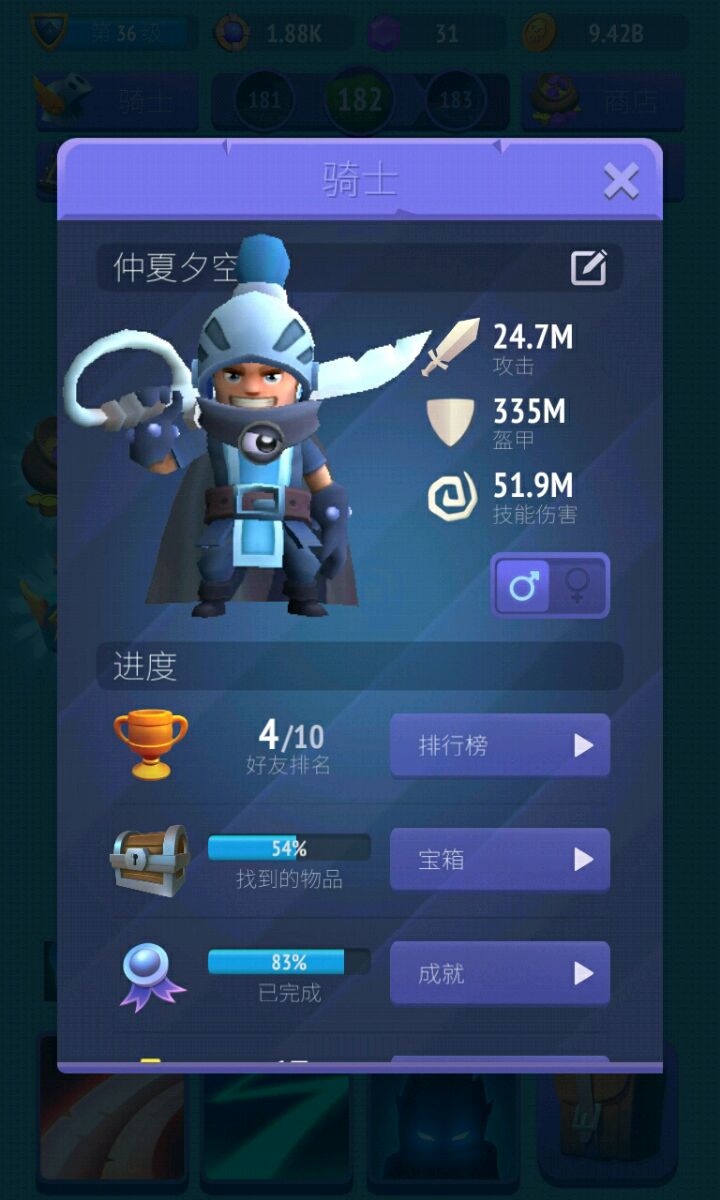
Task: Select the male gender option
Action: tap(523, 586)
